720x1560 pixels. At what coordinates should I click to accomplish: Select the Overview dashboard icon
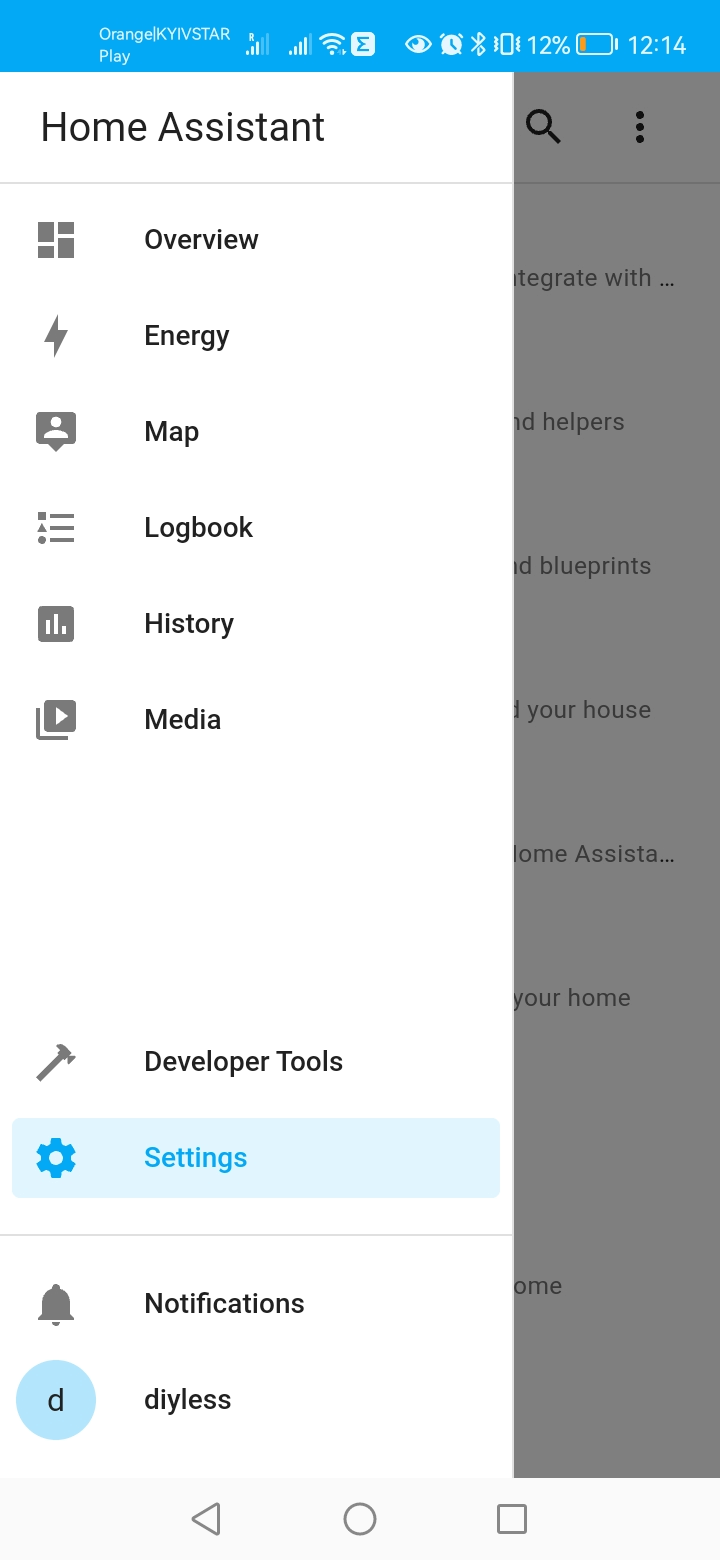56,239
